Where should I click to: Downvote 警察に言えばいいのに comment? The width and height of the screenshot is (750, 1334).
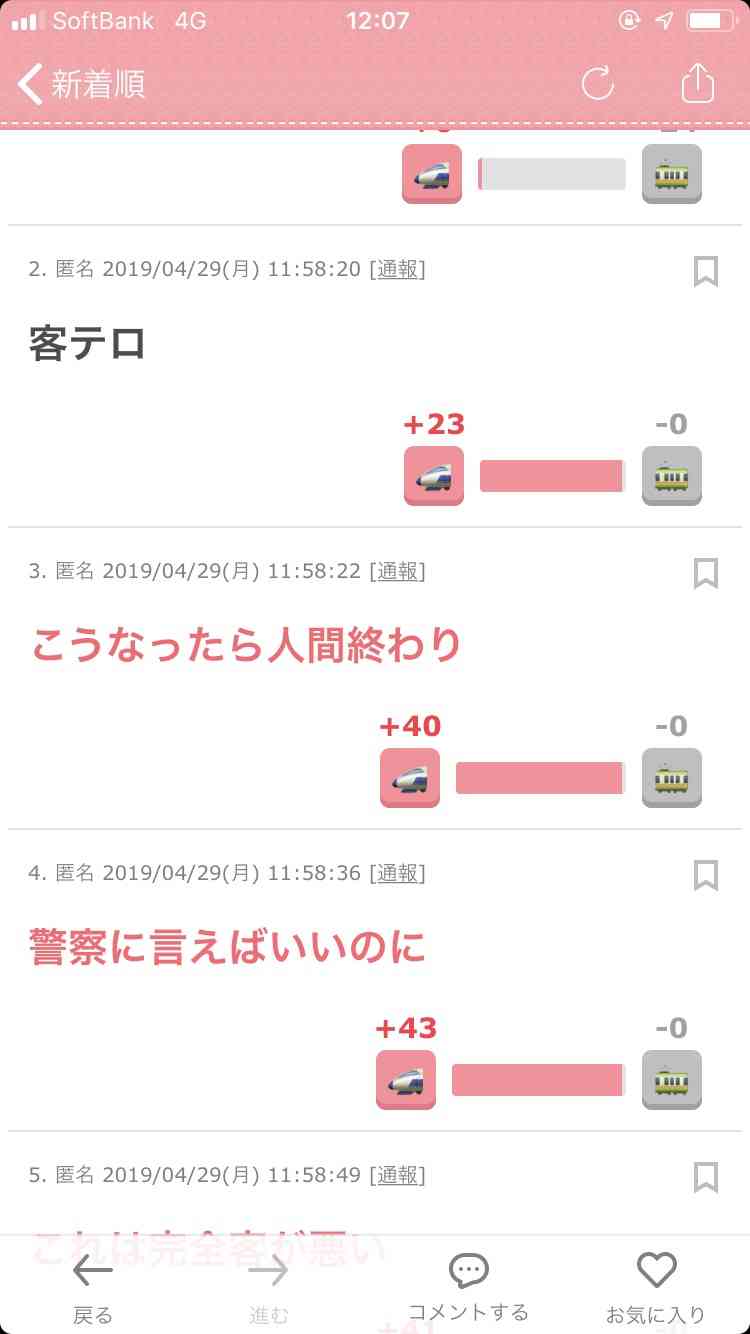671,1079
